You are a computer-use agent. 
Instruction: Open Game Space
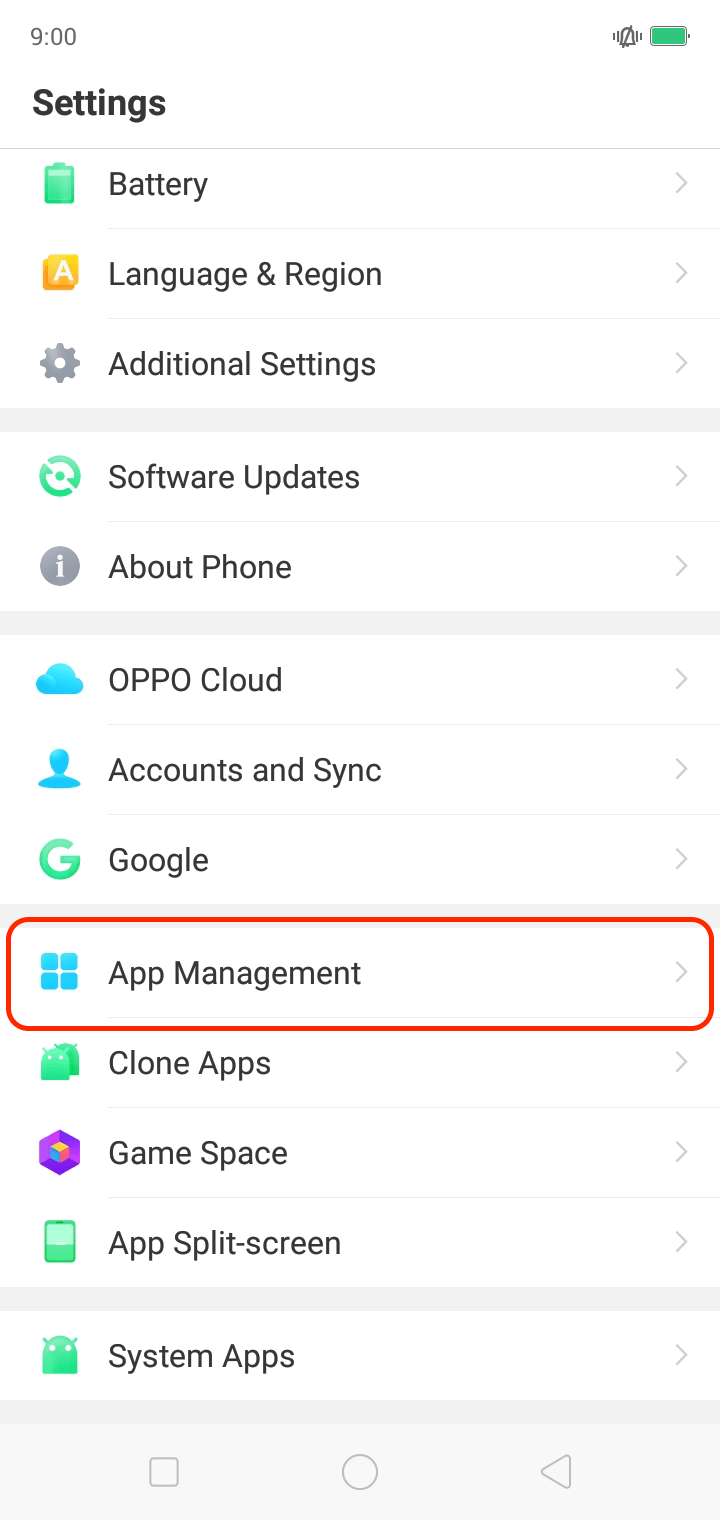[360, 1153]
